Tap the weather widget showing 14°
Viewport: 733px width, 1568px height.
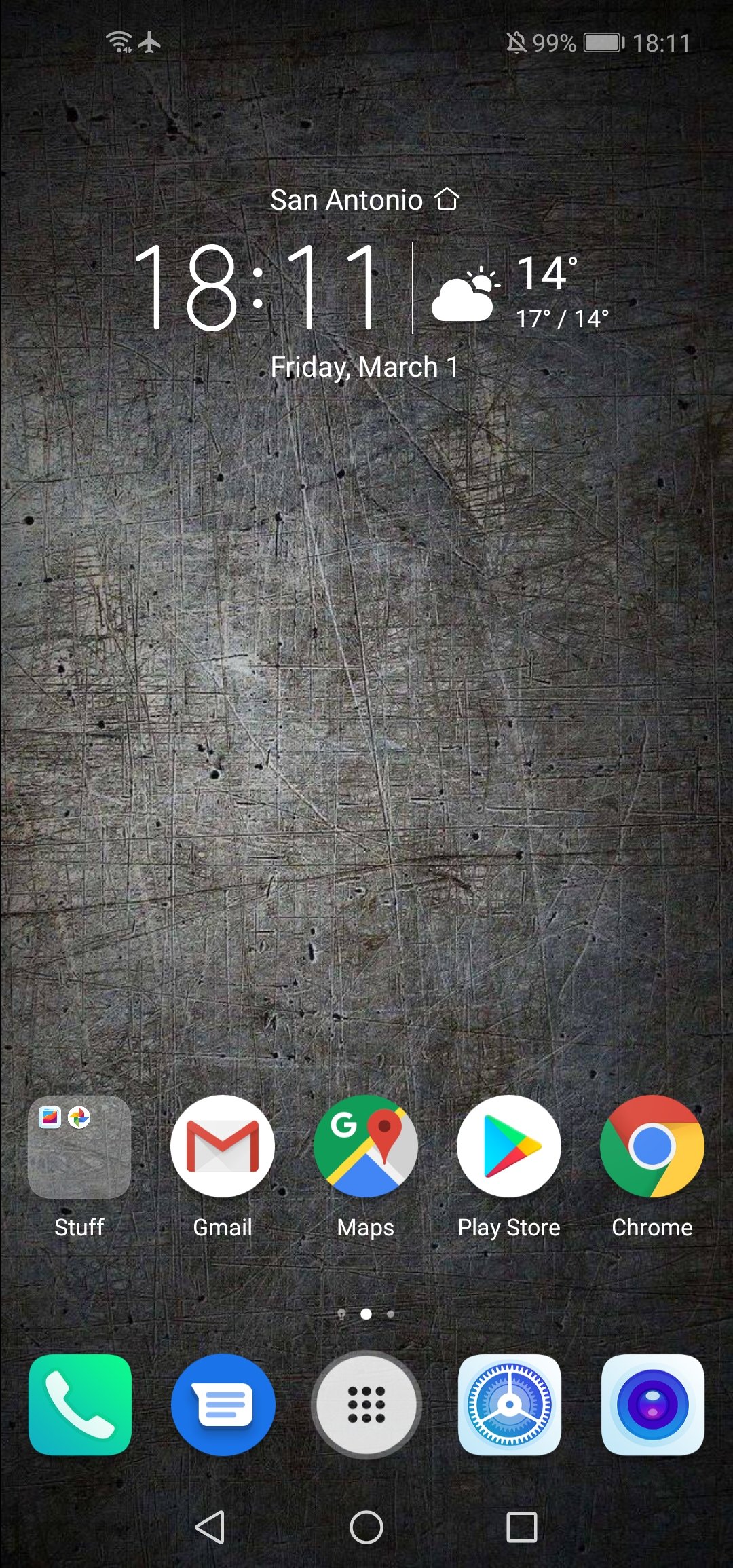(521, 291)
